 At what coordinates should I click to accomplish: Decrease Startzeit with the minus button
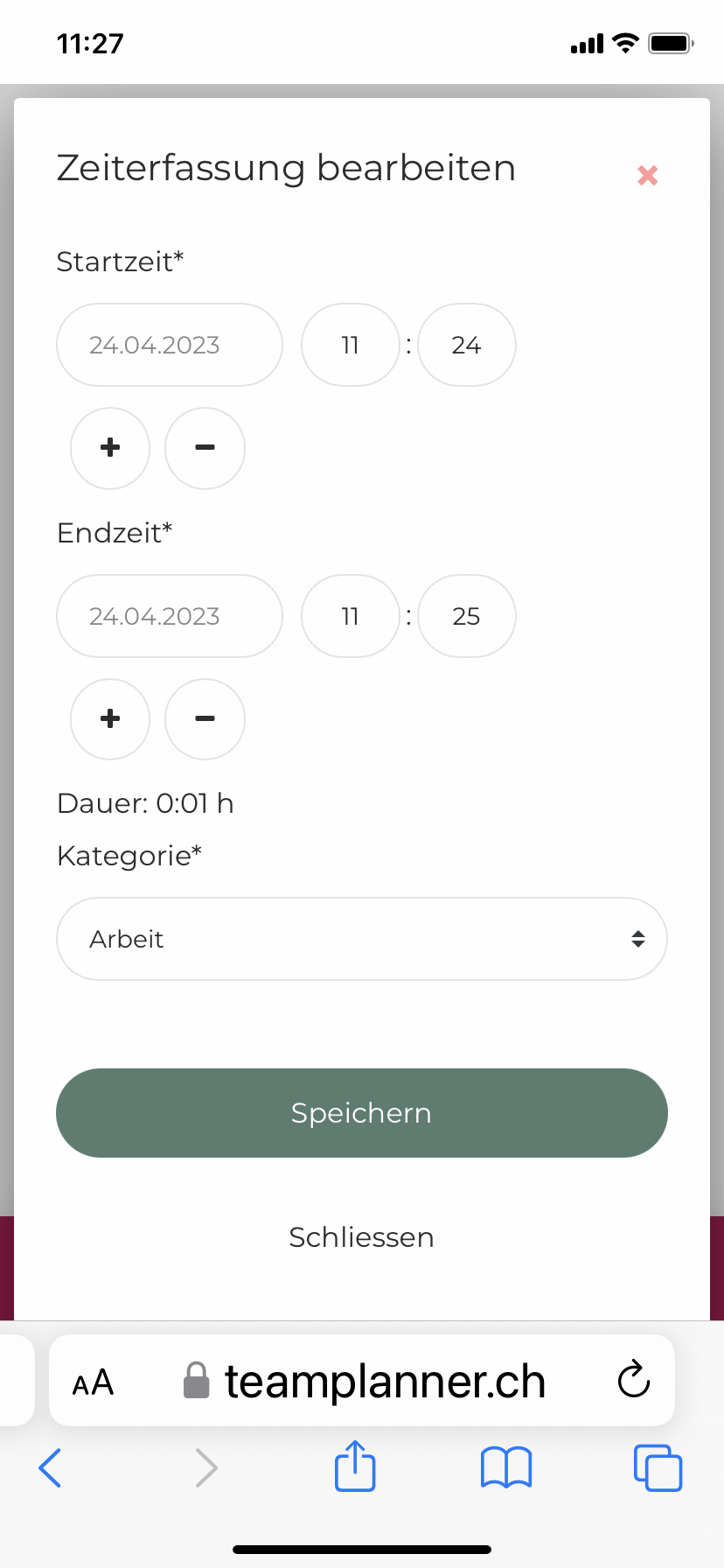205,448
